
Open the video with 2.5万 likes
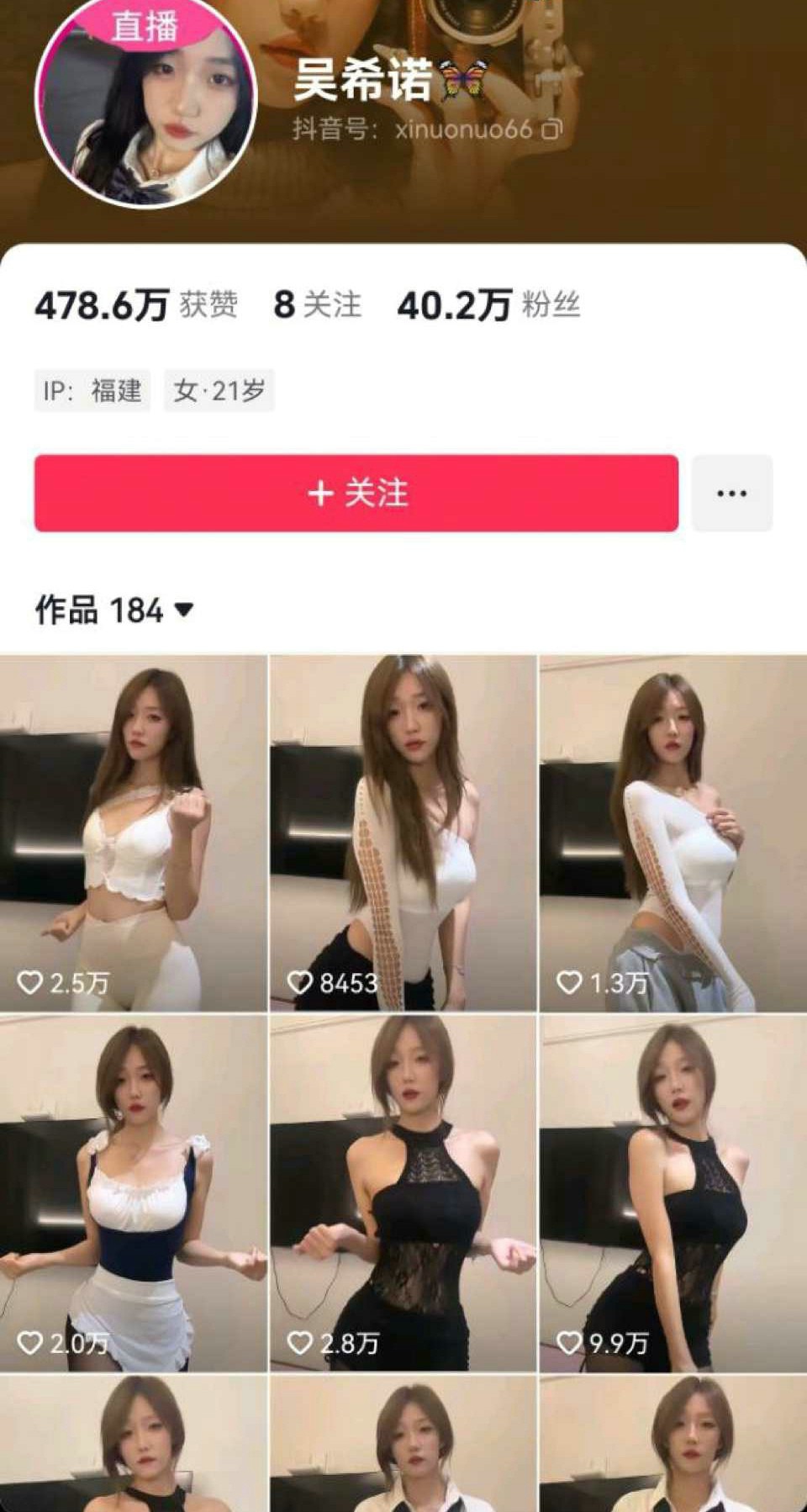coord(133,833)
